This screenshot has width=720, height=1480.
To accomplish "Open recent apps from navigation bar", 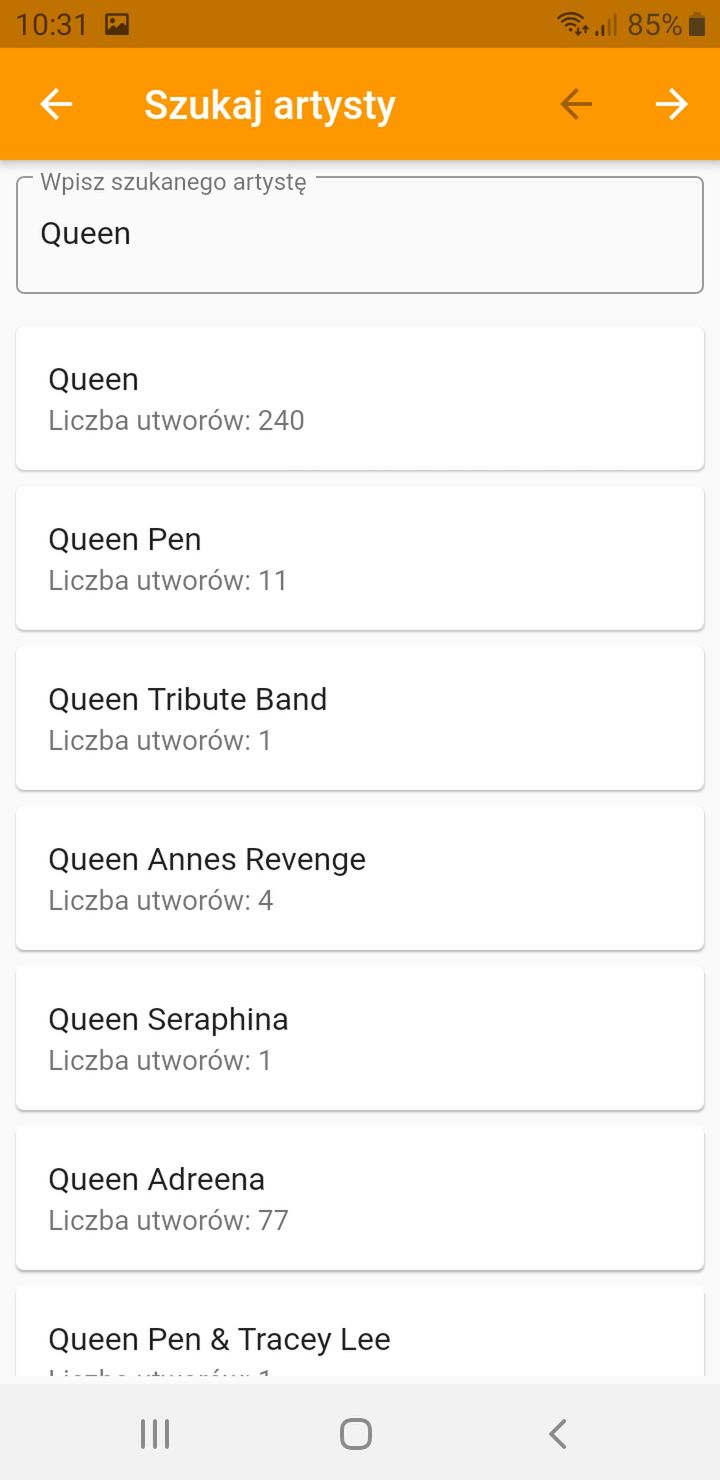I will [x=155, y=1434].
